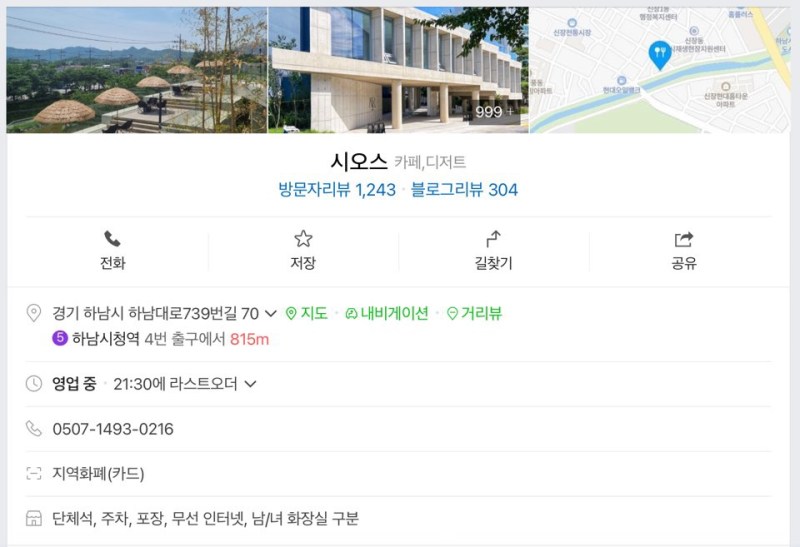Image resolution: width=800 pixels, height=547 pixels.
Task: Tap phone number 0507-1493-0216
Action: click(x=113, y=429)
